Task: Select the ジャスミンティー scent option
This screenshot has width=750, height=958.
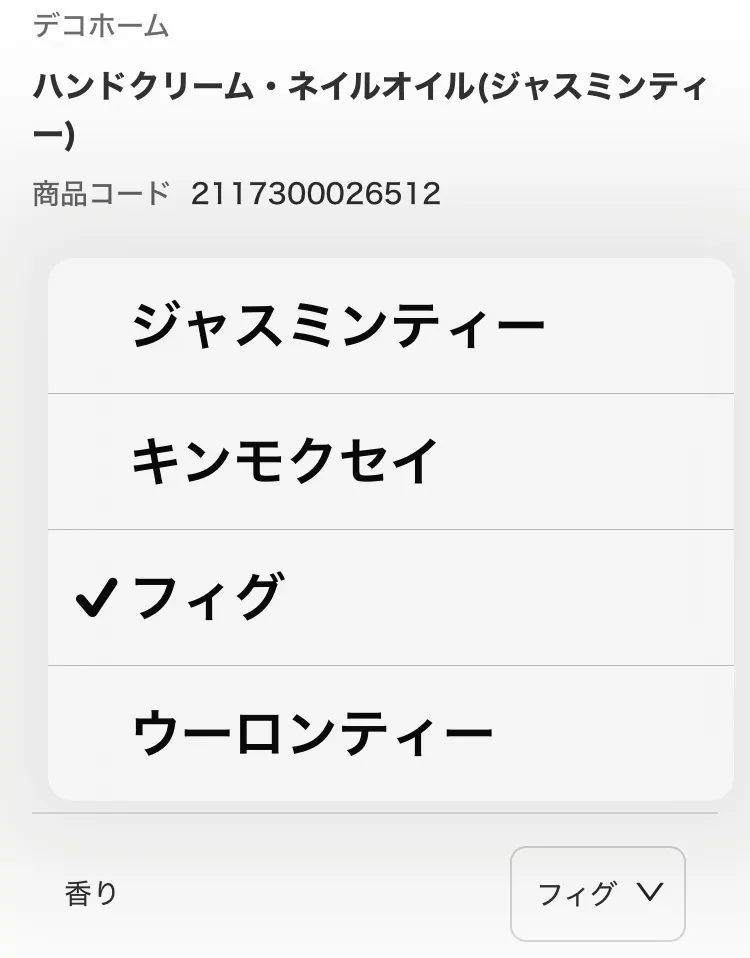Action: (x=338, y=326)
